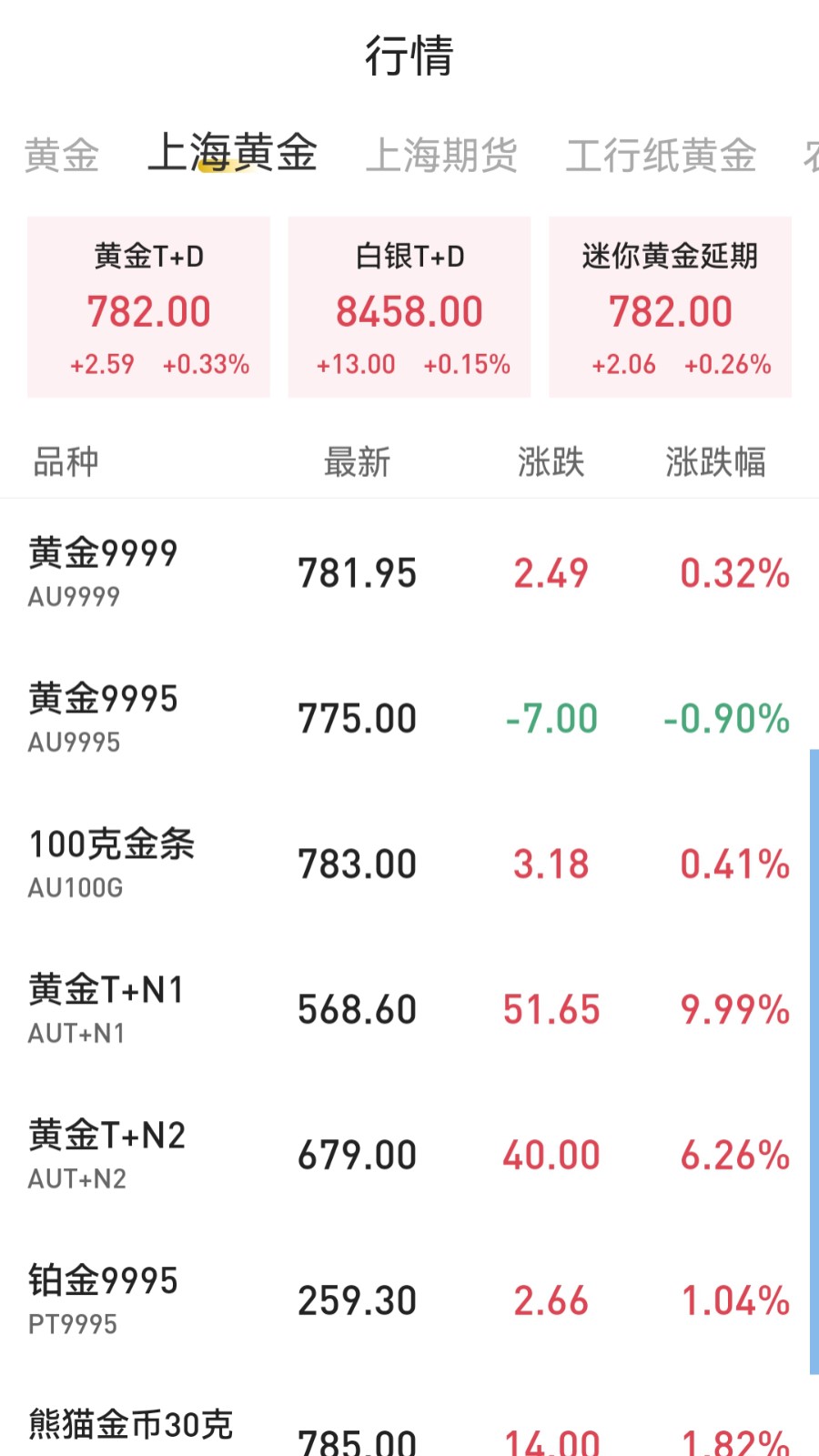Sort the list by 涨跌幅 column
This screenshot has height=1456, width=819.
point(716,462)
